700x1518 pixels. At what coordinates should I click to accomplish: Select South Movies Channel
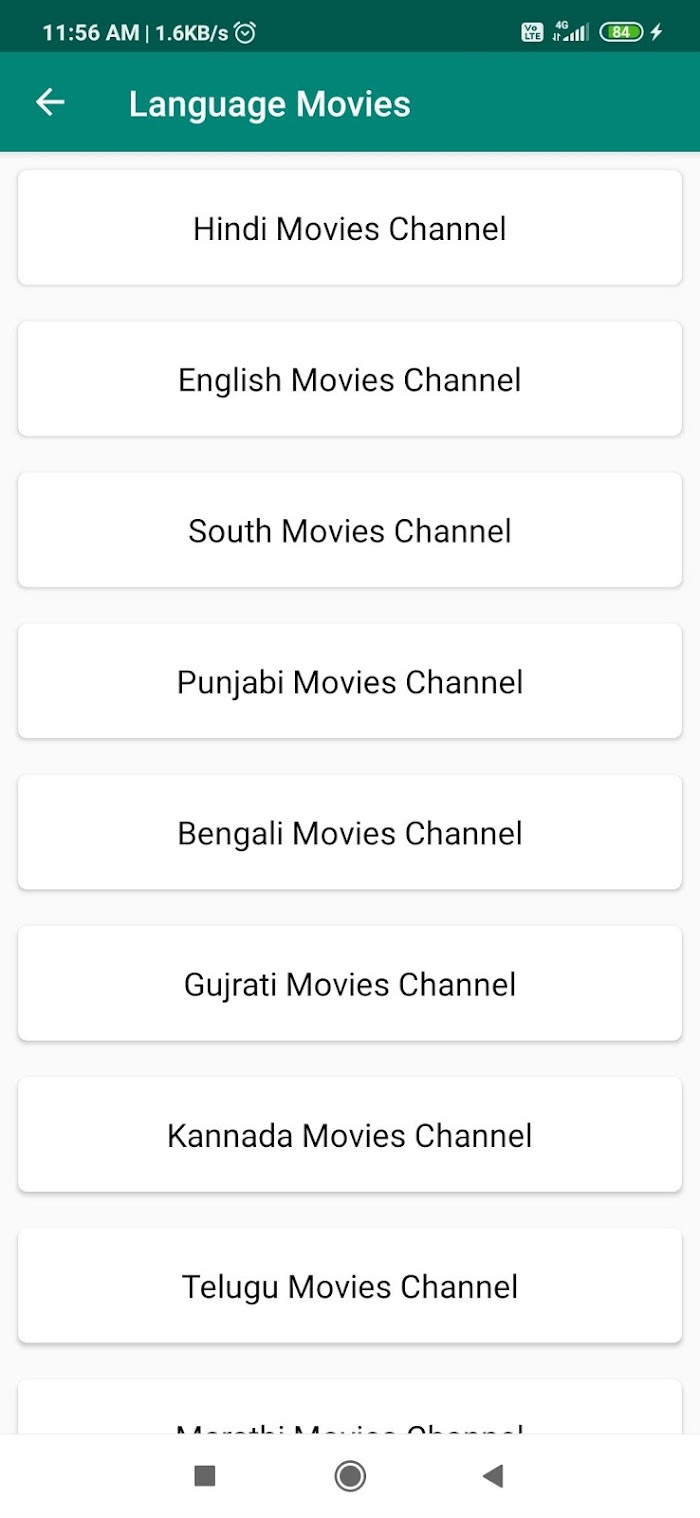[x=350, y=530]
